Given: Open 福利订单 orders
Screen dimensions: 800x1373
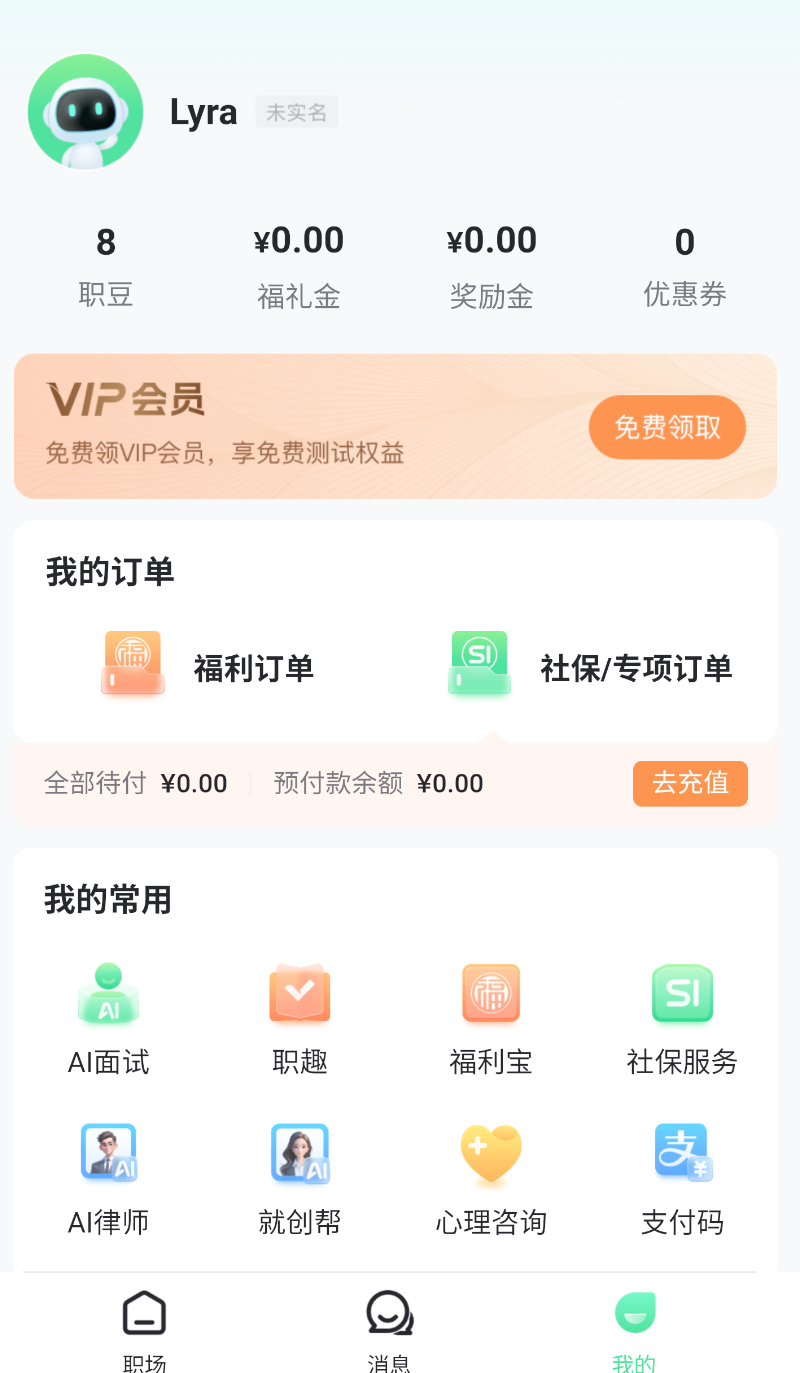Looking at the screenshot, I should coord(210,666).
